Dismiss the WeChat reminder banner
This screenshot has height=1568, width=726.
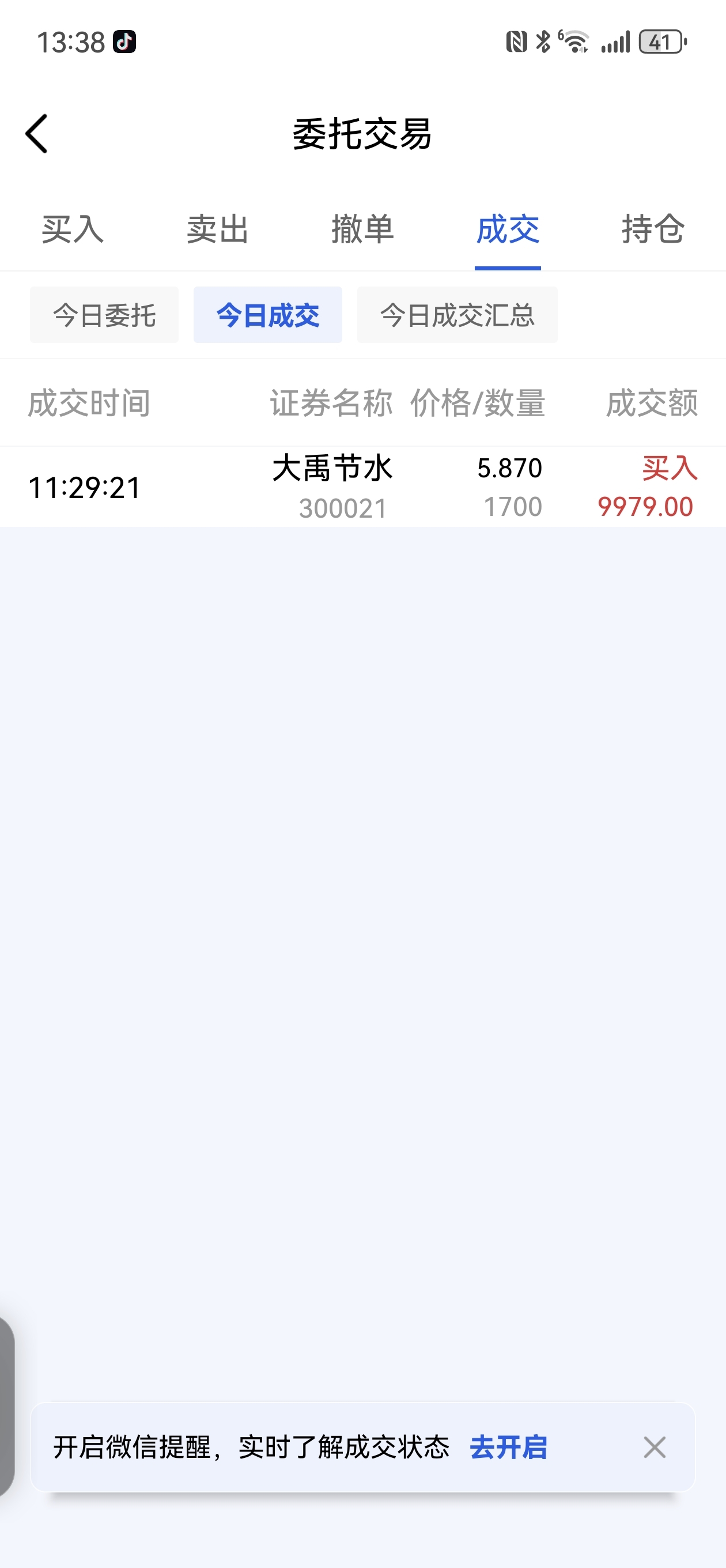point(655,1447)
